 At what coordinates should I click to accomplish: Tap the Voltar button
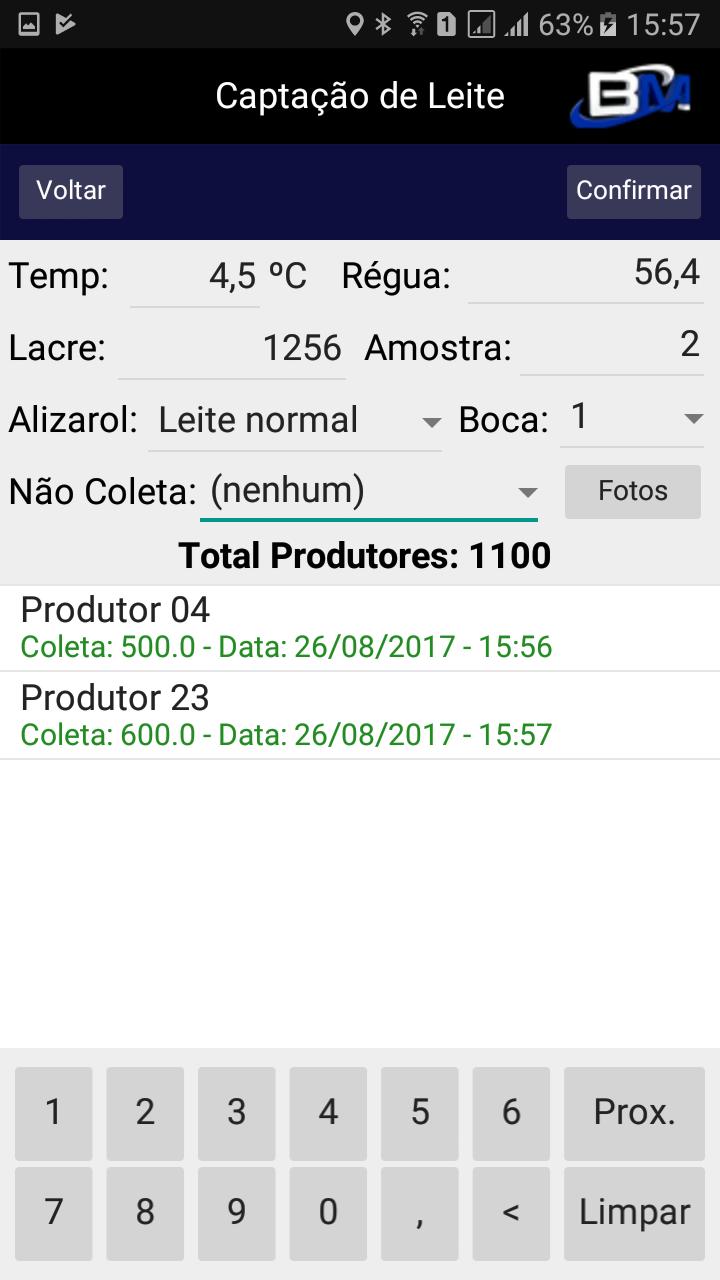[x=71, y=191]
